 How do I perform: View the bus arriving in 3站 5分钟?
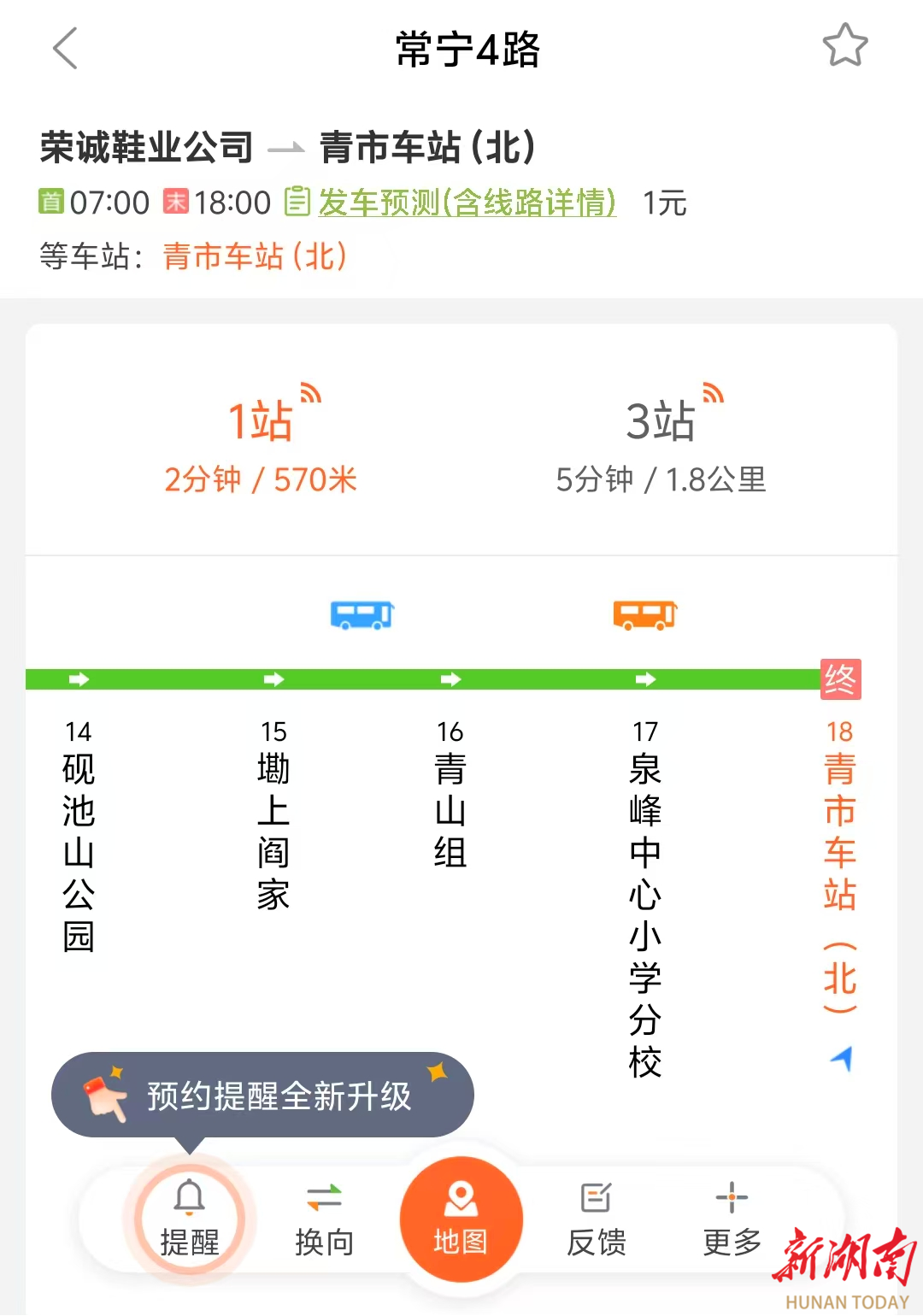pos(661,442)
